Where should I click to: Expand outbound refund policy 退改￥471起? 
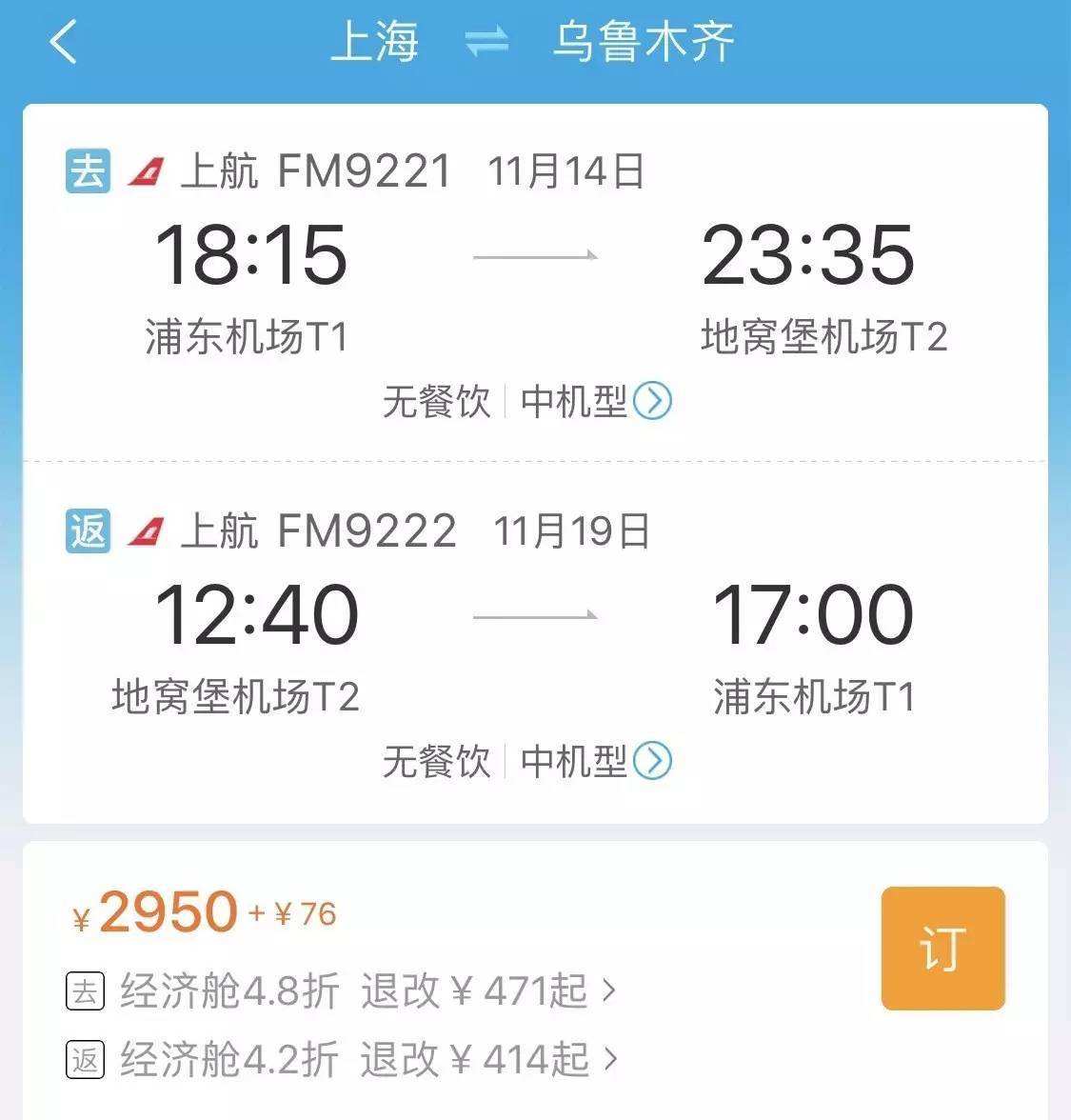click(x=476, y=990)
